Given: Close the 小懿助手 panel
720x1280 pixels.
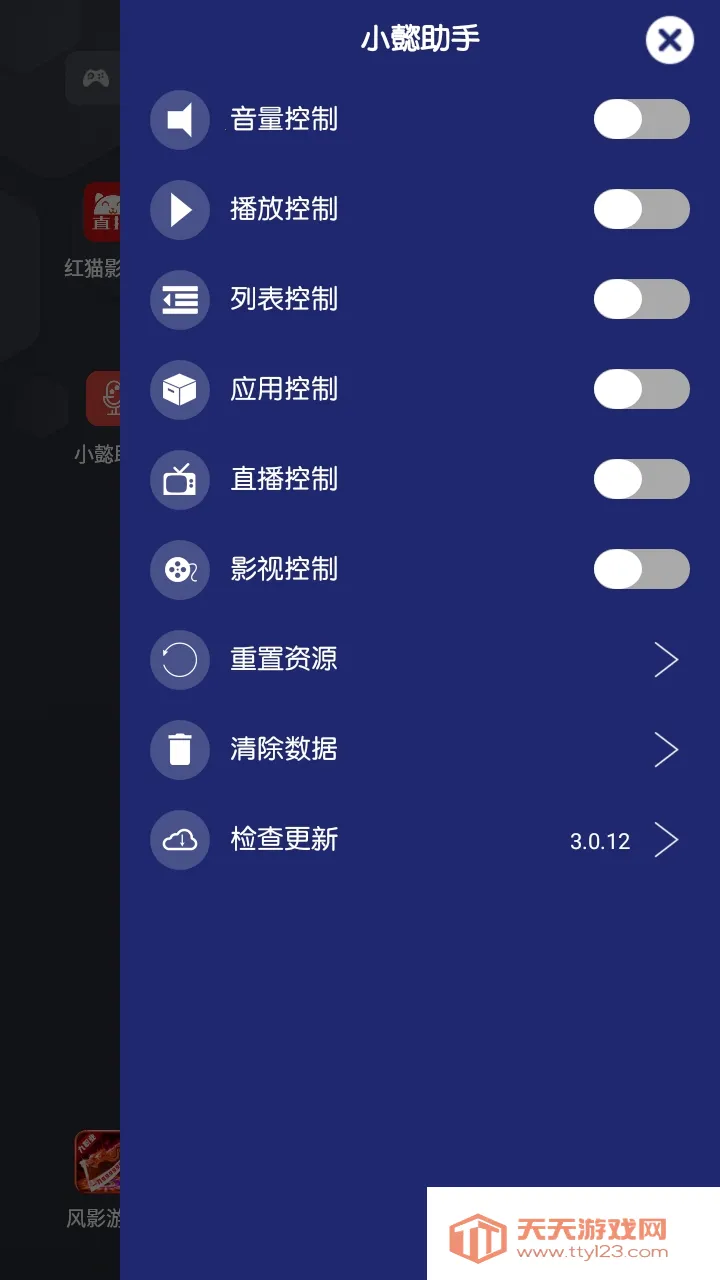Looking at the screenshot, I should coord(669,41).
